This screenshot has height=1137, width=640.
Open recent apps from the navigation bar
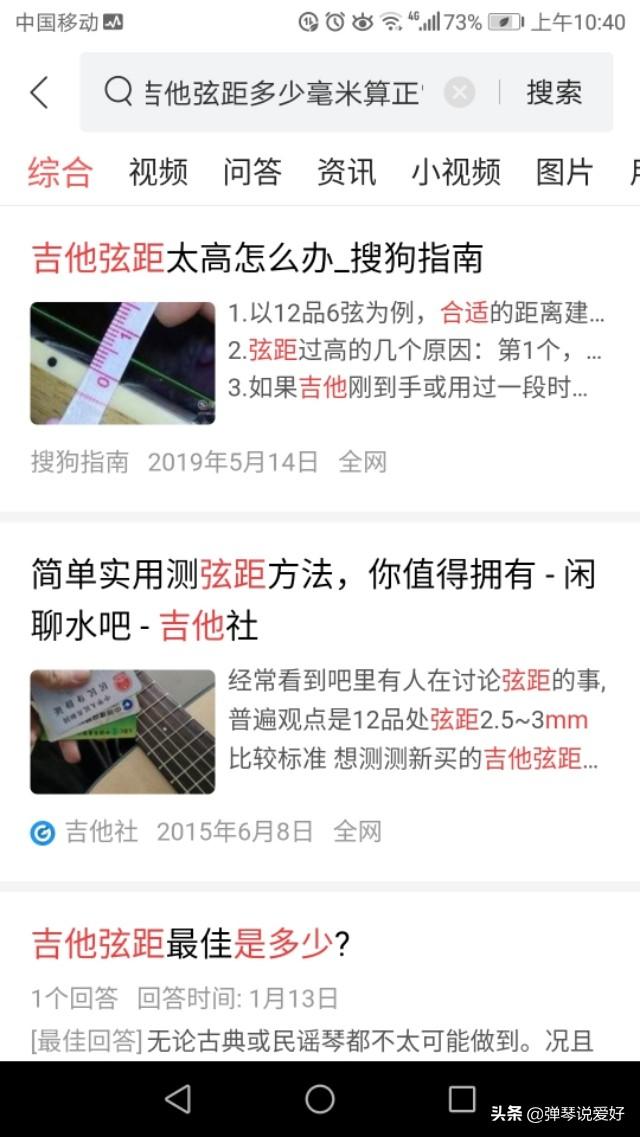point(461,1099)
